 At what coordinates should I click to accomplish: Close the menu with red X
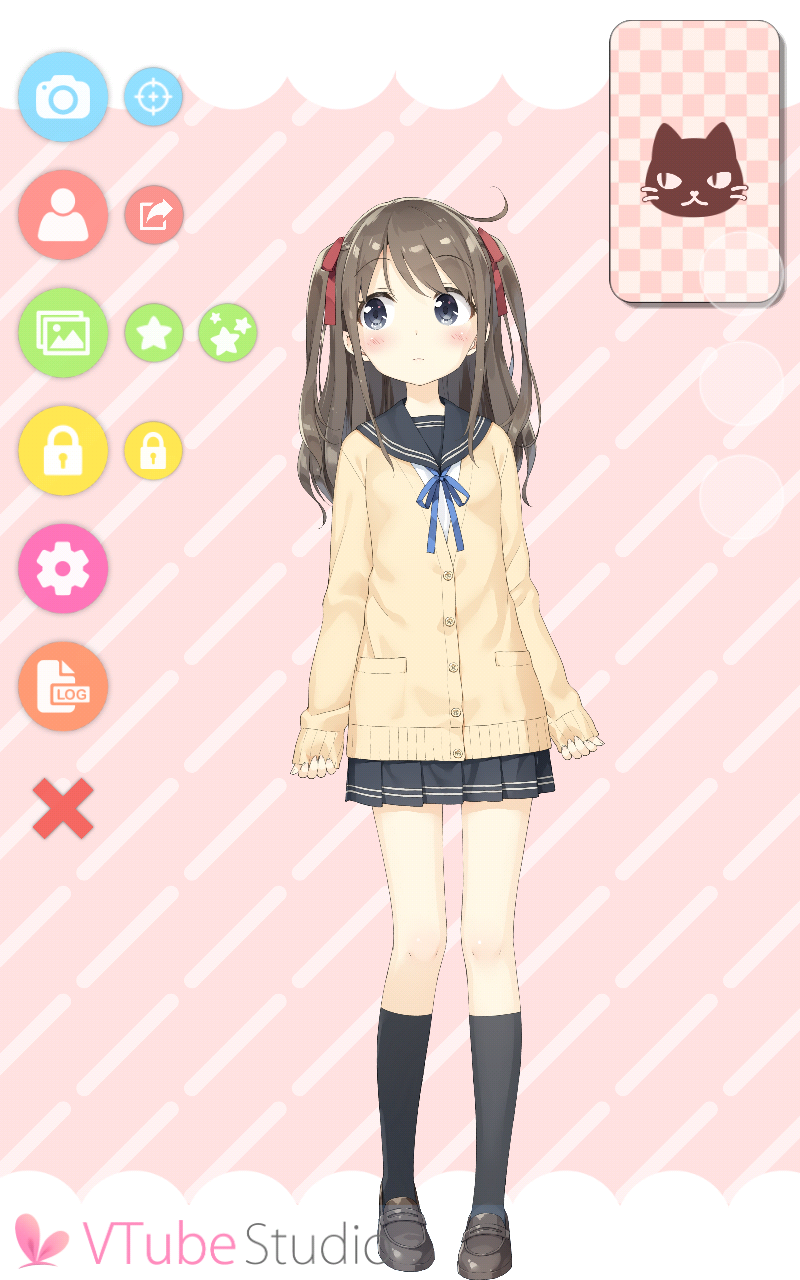point(63,808)
